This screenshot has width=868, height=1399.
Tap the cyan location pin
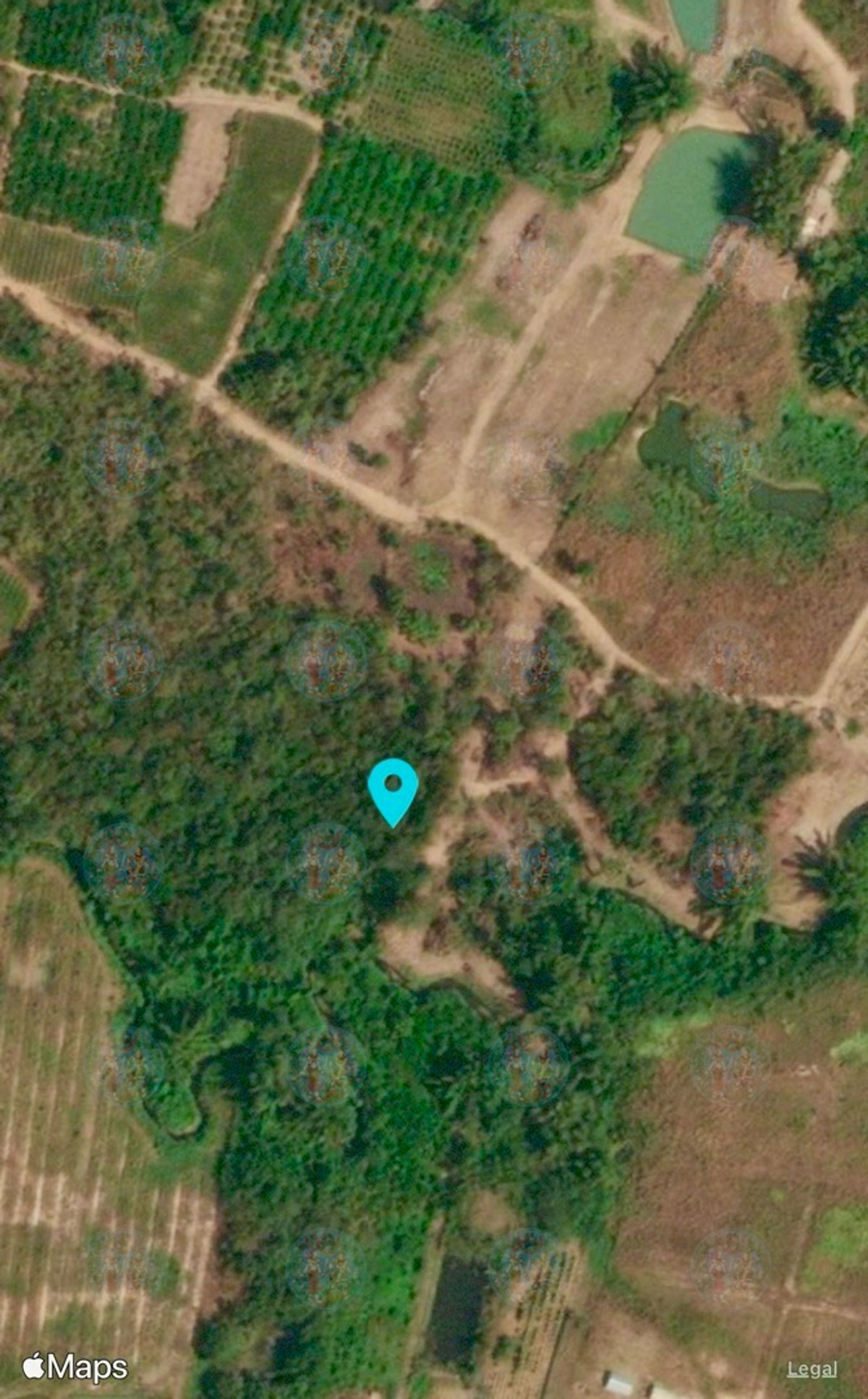[393, 787]
